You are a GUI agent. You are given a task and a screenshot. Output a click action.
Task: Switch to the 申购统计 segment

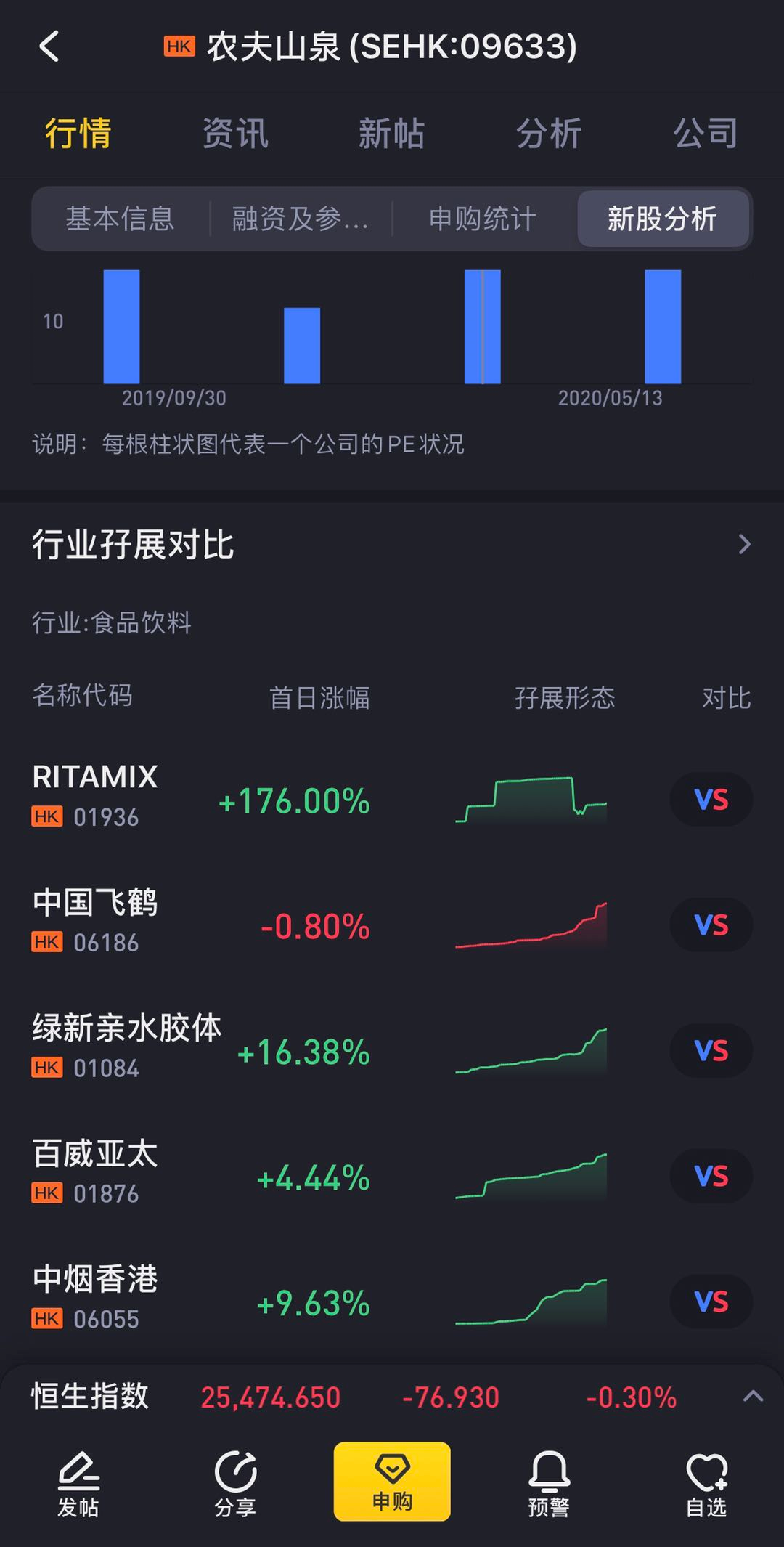[x=483, y=219]
